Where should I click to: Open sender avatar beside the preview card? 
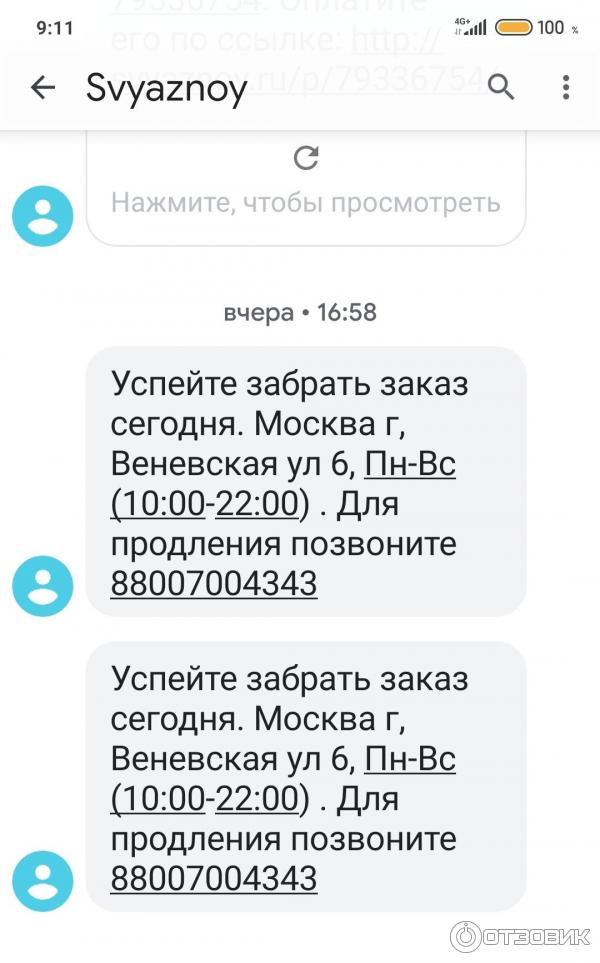tap(42, 215)
